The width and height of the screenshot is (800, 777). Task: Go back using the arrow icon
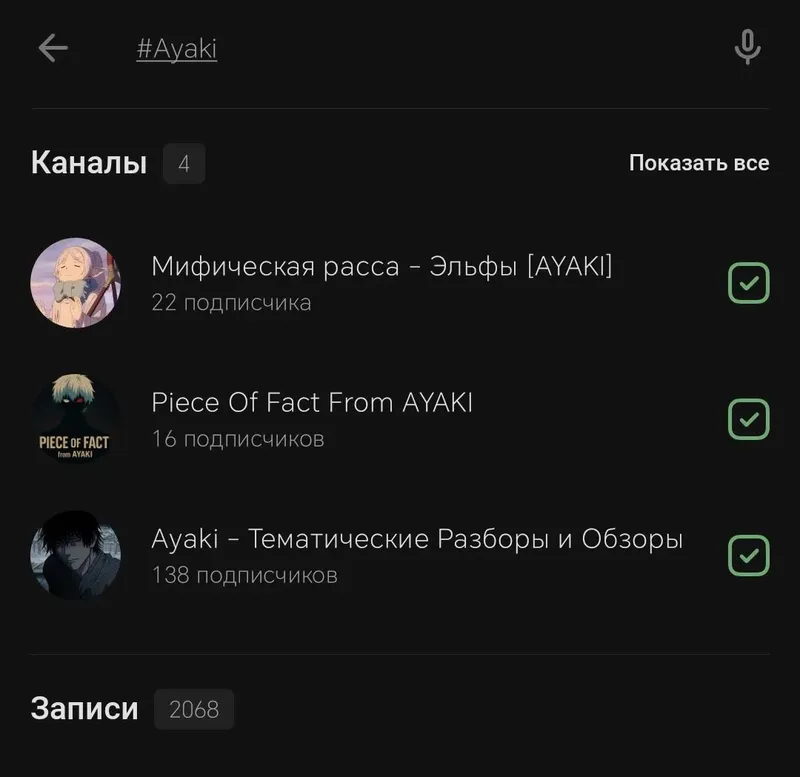pyautogui.click(x=53, y=48)
